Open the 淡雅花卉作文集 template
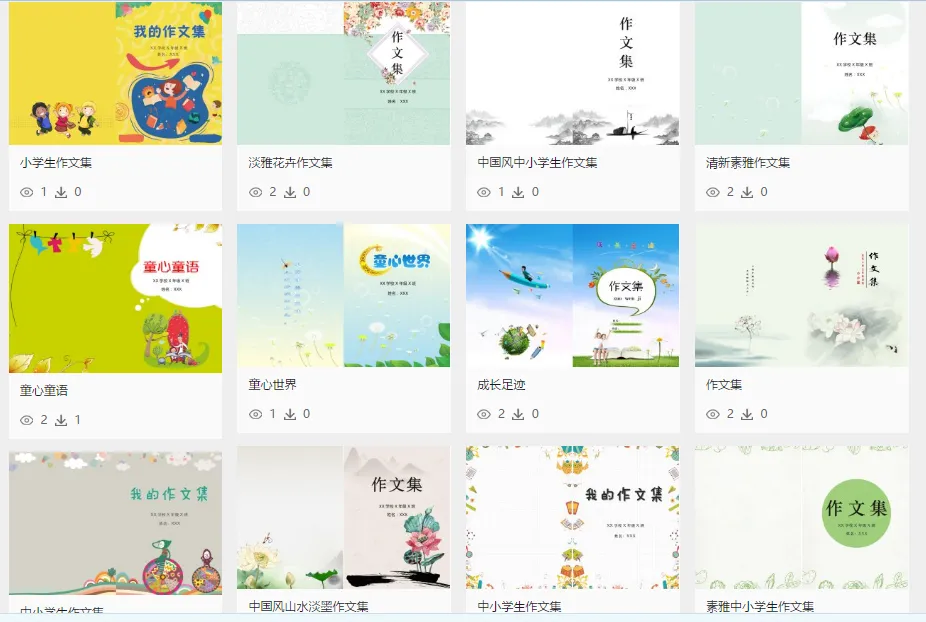 tap(343, 74)
